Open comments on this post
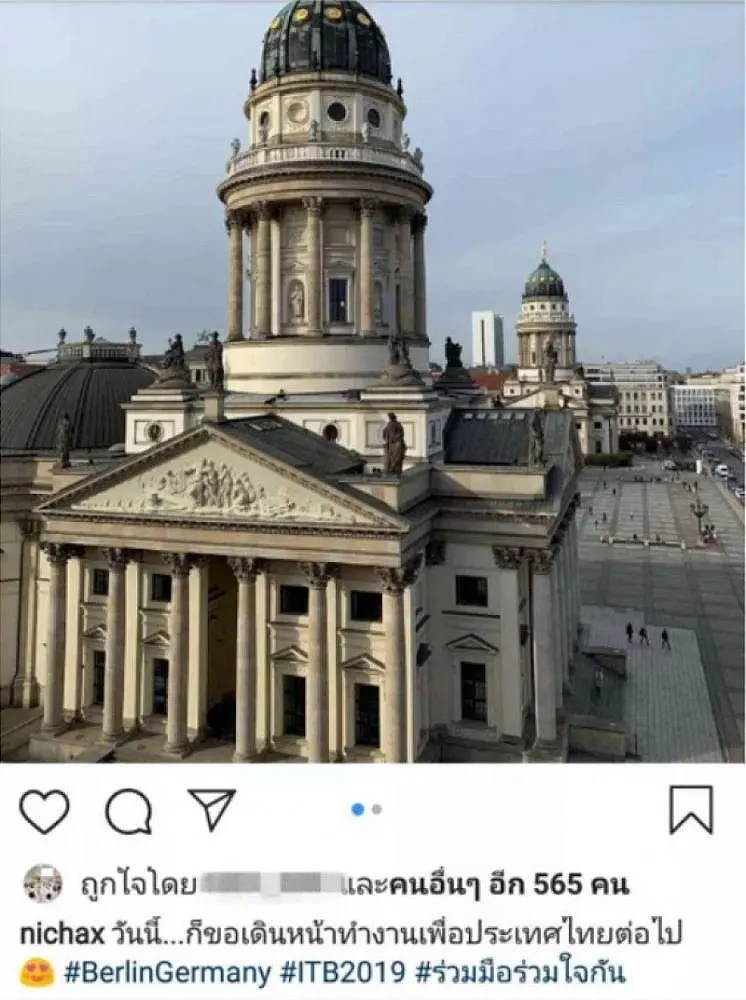Screen dimensions: 746x1000 [x=128, y=811]
